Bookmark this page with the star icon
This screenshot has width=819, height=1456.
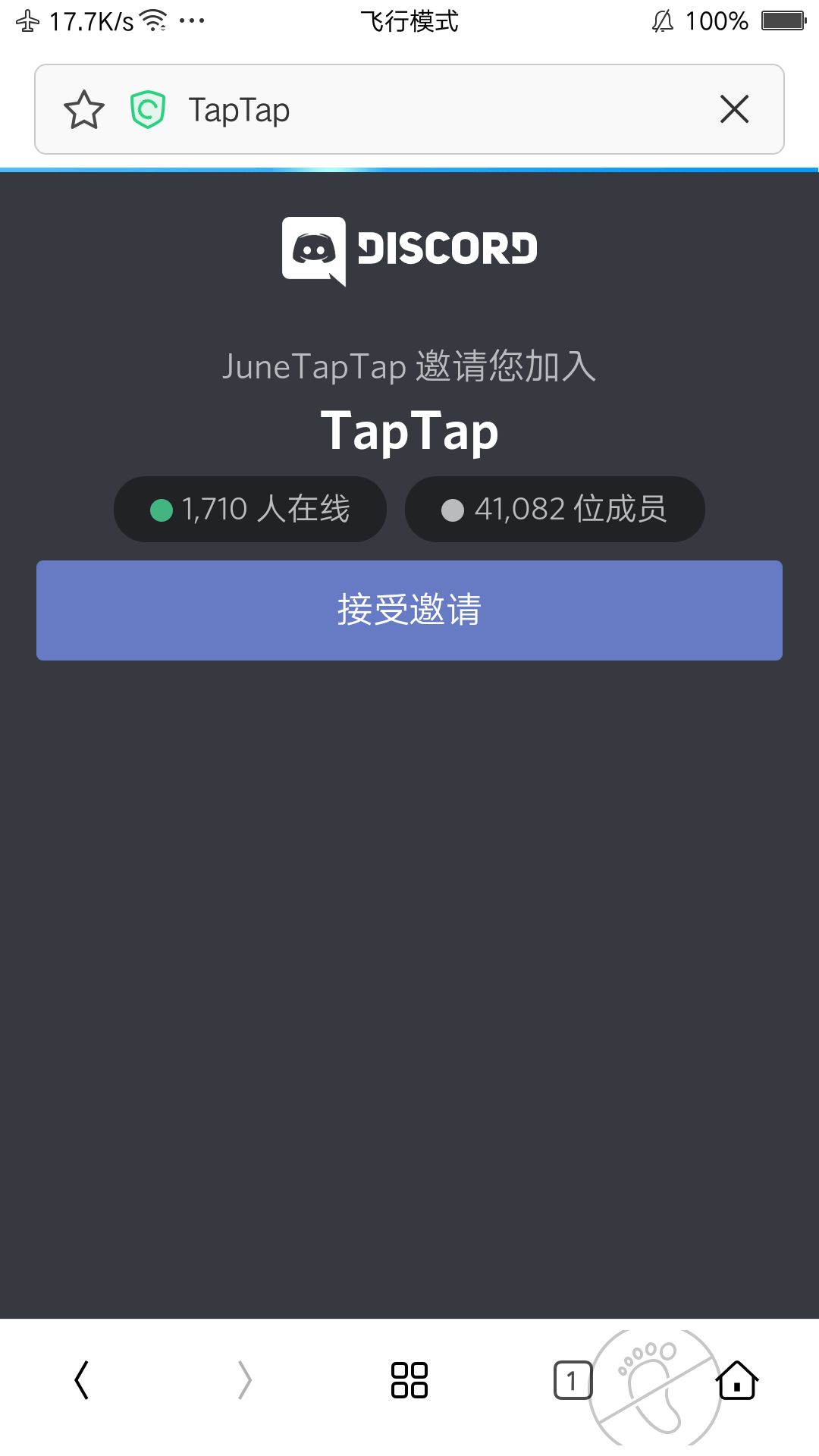(x=83, y=110)
